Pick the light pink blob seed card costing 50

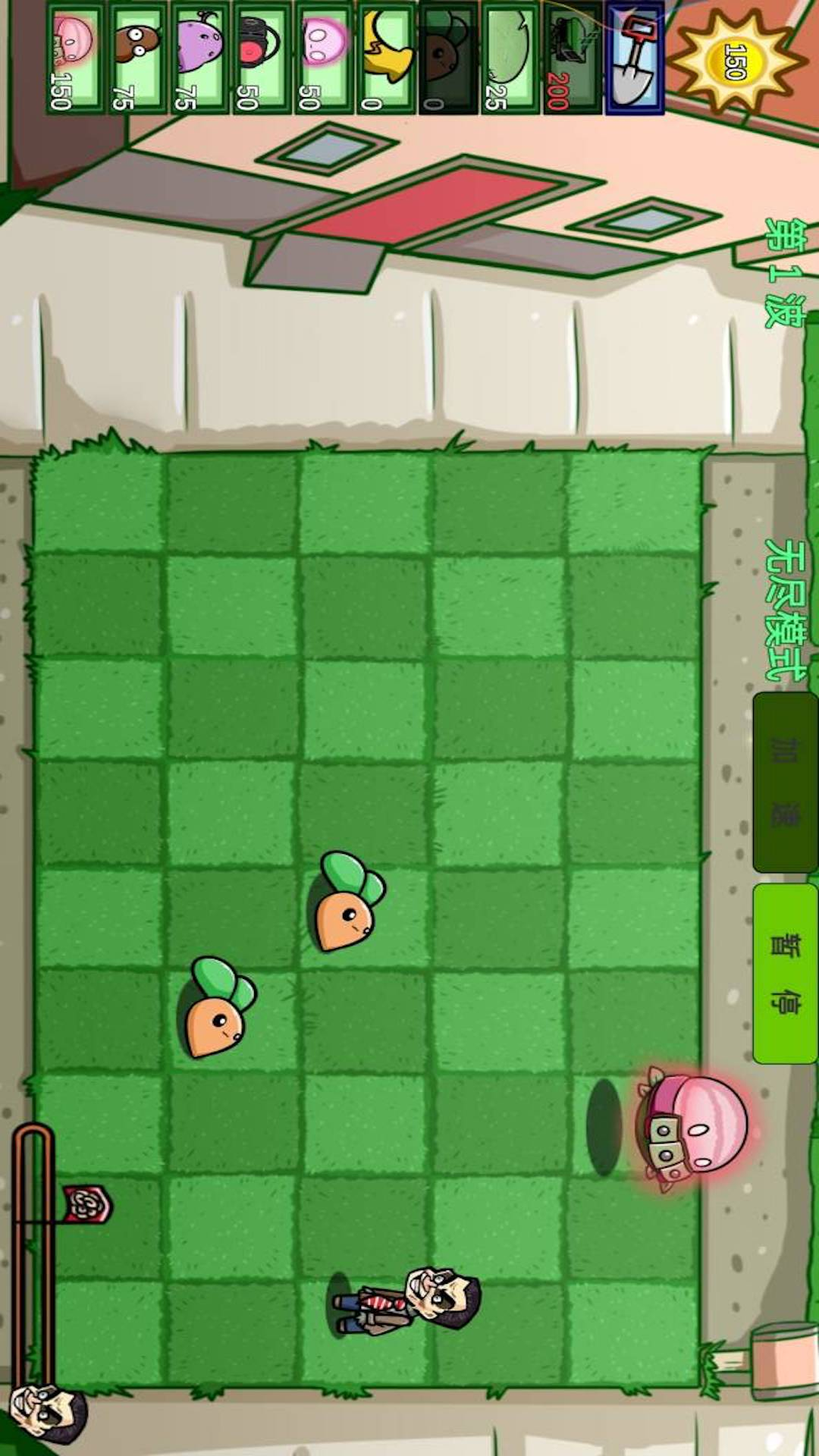point(324,58)
